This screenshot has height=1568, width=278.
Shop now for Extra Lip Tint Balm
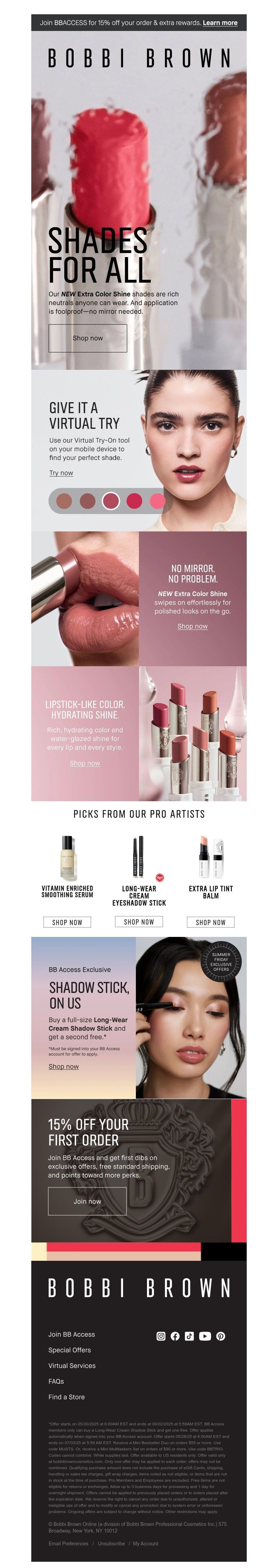[x=211, y=922]
